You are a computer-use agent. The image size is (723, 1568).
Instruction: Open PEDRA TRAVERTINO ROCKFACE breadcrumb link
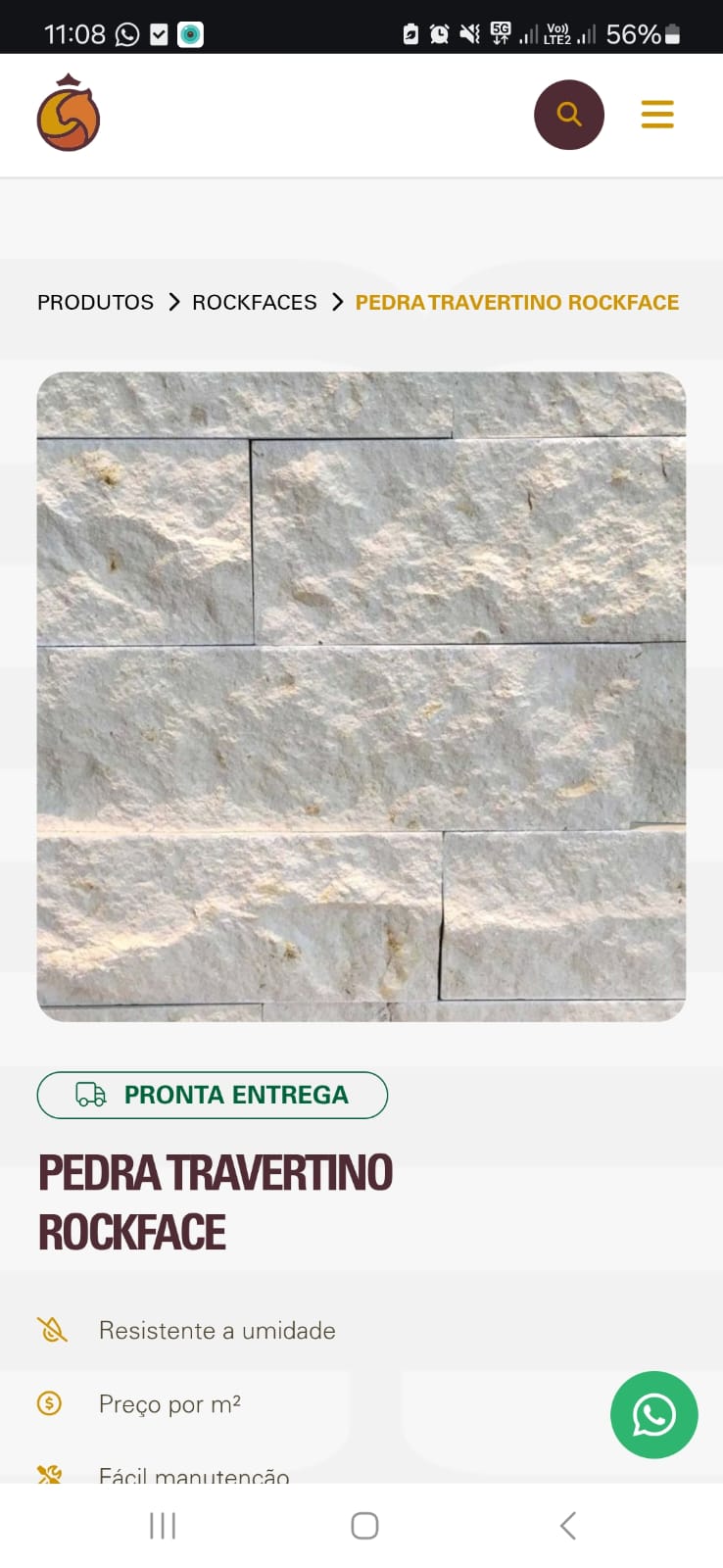(x=516, y=302)
